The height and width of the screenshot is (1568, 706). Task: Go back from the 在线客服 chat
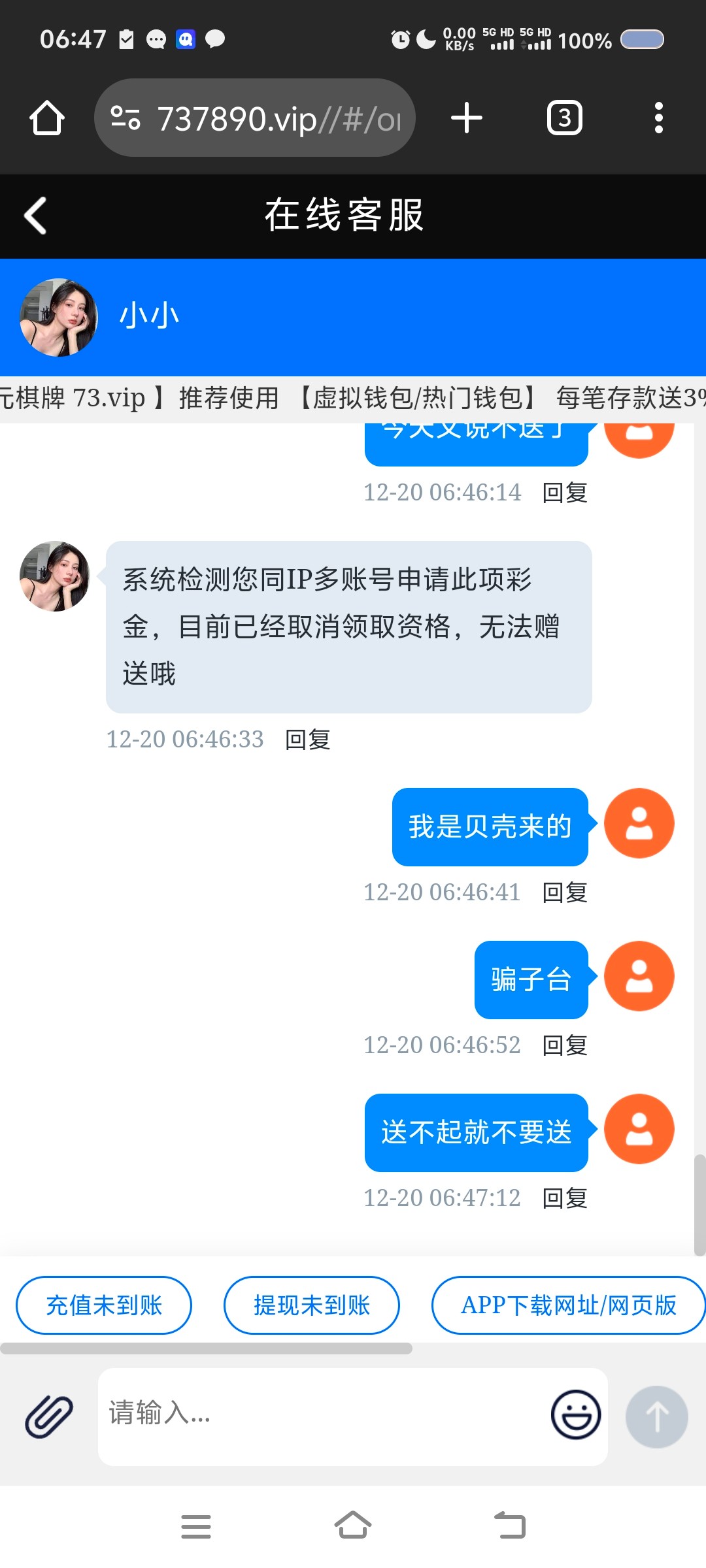tap(36, 216)
